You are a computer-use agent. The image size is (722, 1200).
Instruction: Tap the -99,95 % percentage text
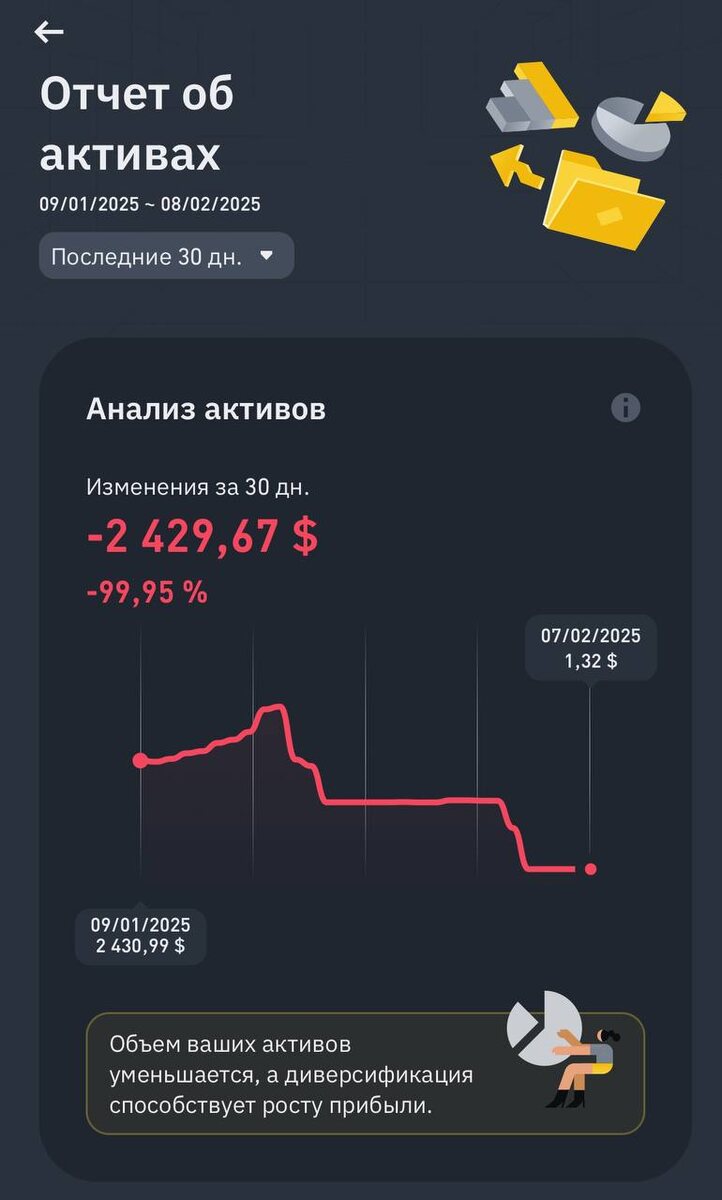[x=145, y=590]
